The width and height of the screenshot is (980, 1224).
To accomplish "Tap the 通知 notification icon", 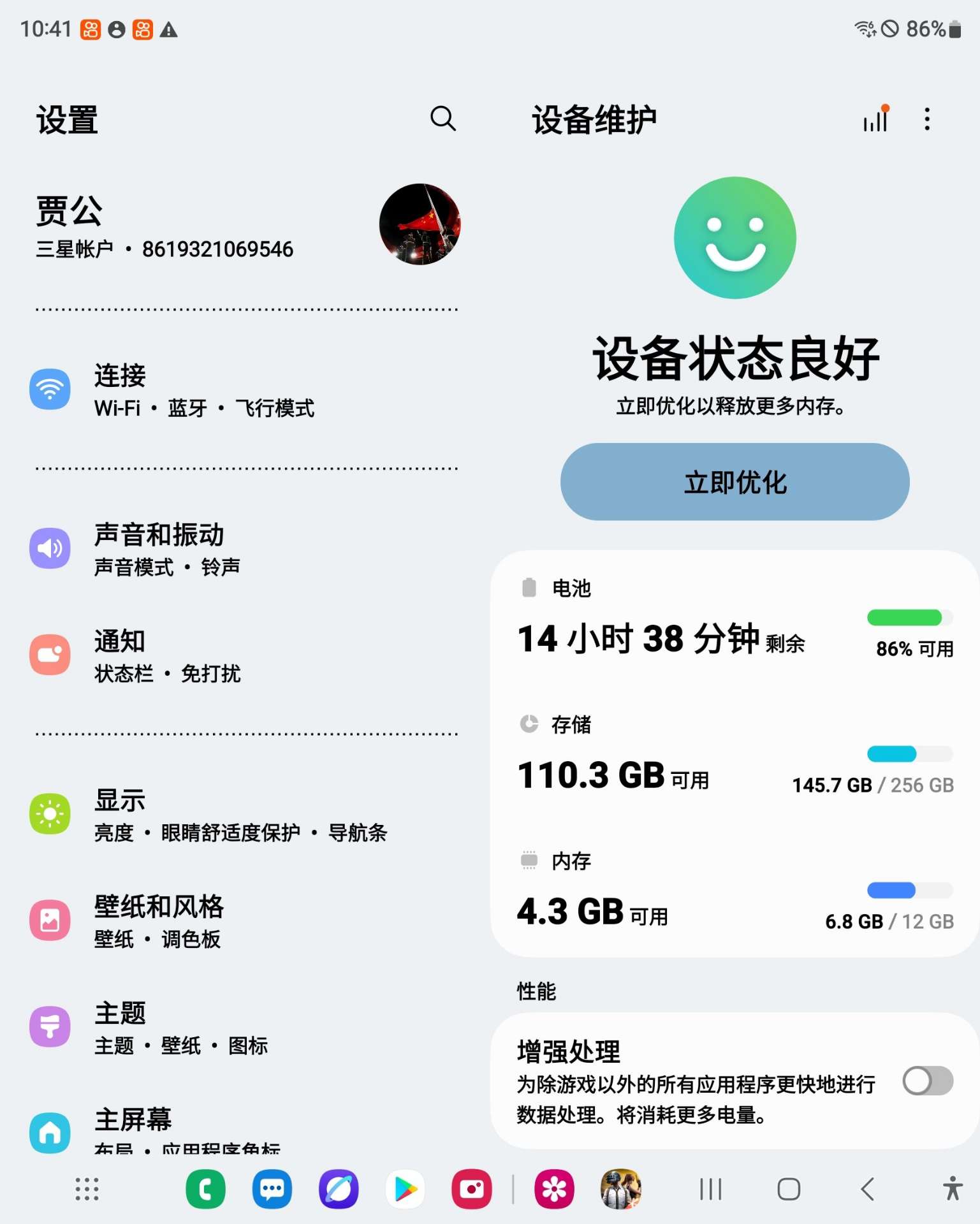I will tap(50, 655).
